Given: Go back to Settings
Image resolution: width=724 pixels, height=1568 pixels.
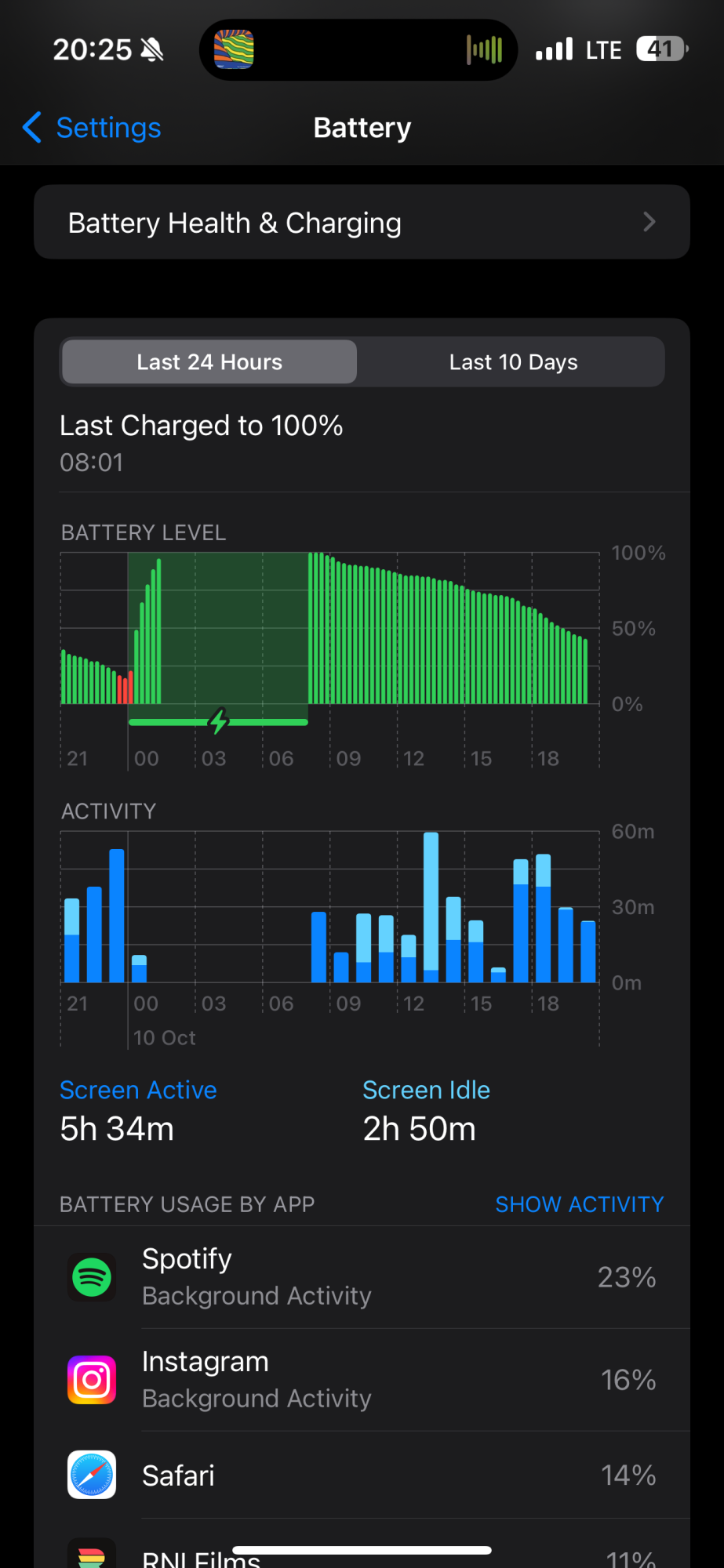Looking at the screenshot, I should pyautogui.click(x=93, y=128).
